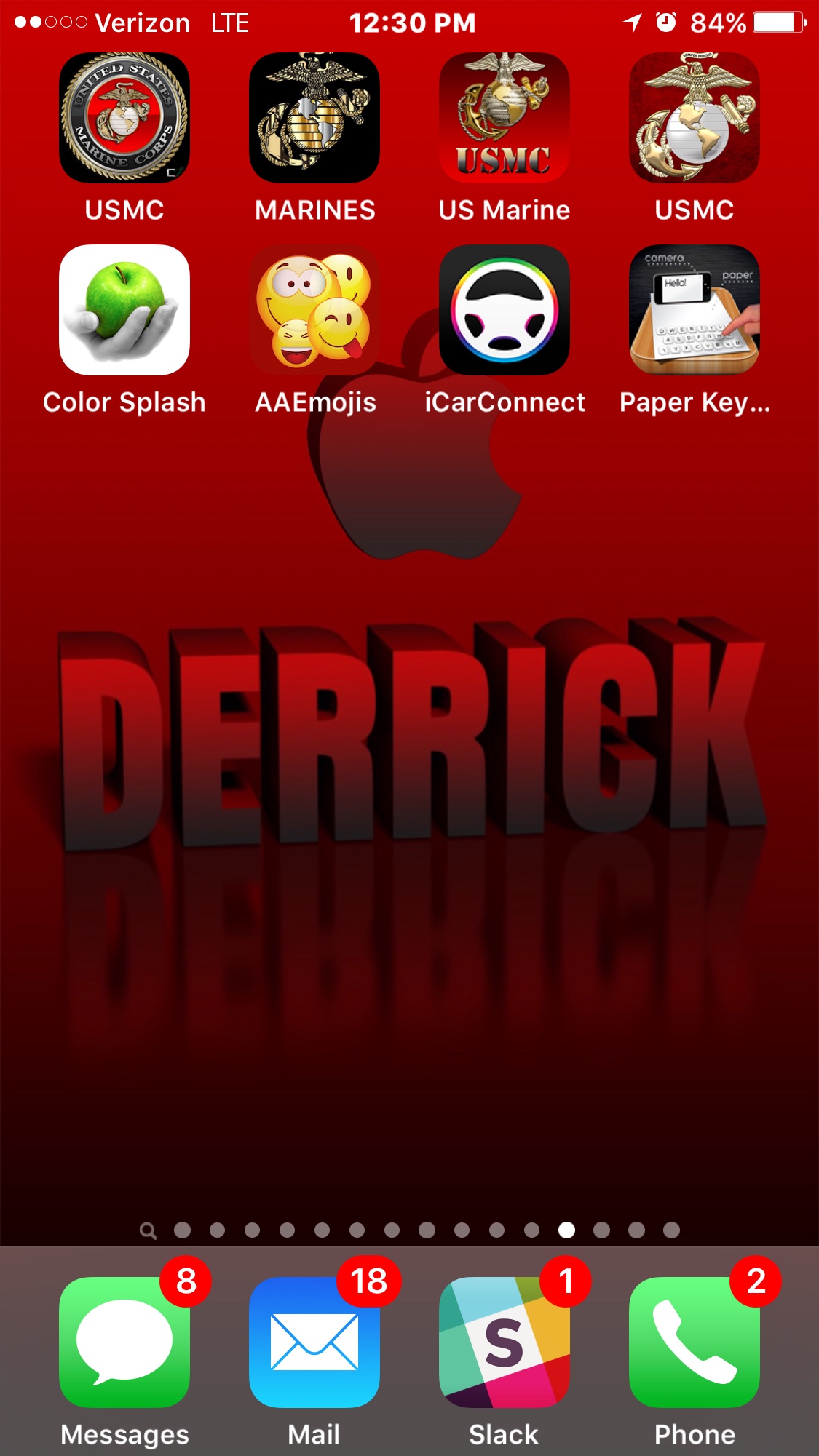Open the USMC app with silver globe emblem
819x1456 pixels.
pyautogui.click(x=695, y=118)
